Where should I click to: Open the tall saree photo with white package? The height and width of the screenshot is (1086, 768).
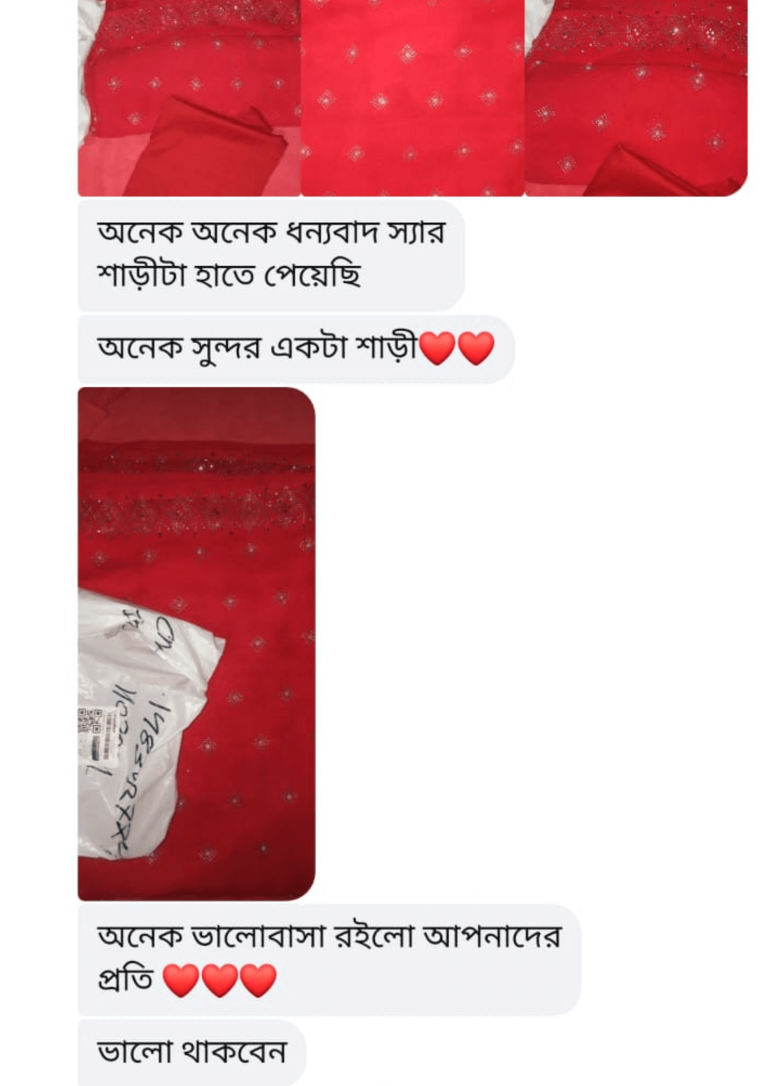196,643
